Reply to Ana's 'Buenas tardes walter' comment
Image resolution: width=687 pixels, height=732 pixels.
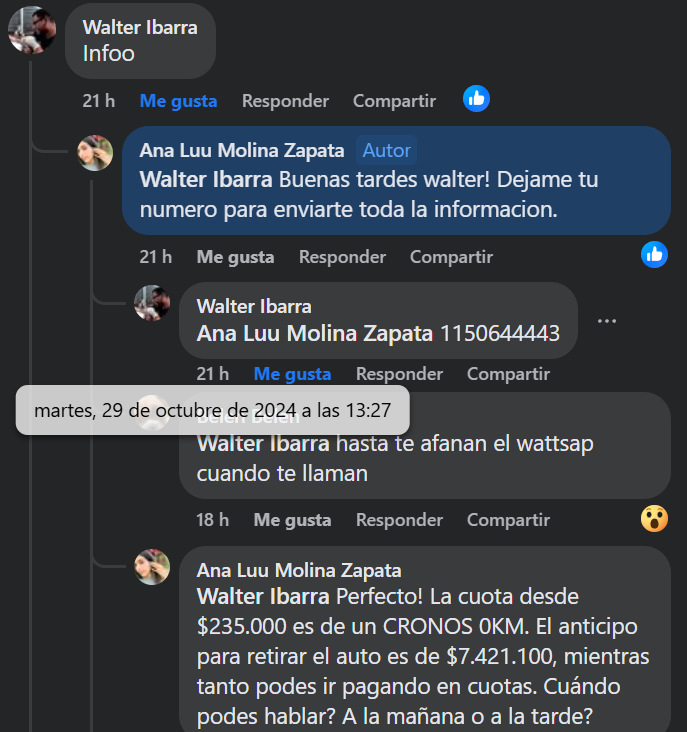click(342, 257)
